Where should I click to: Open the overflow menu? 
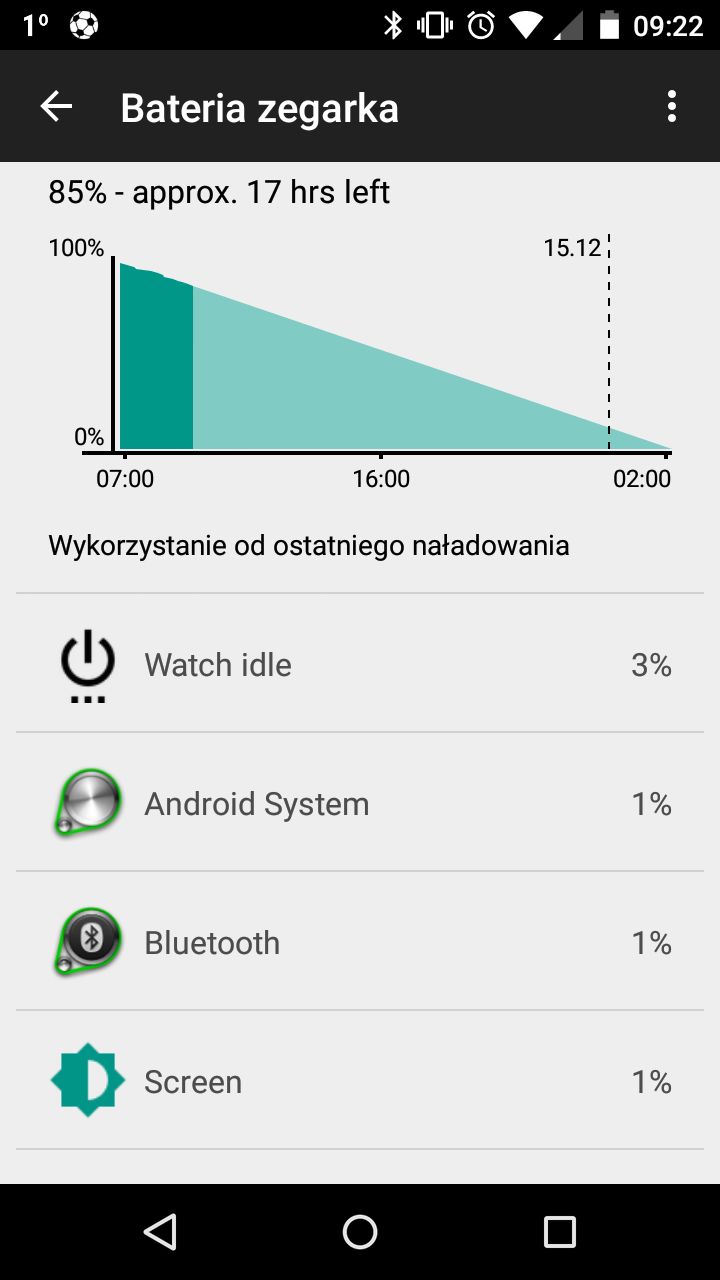tap(671, 107)
